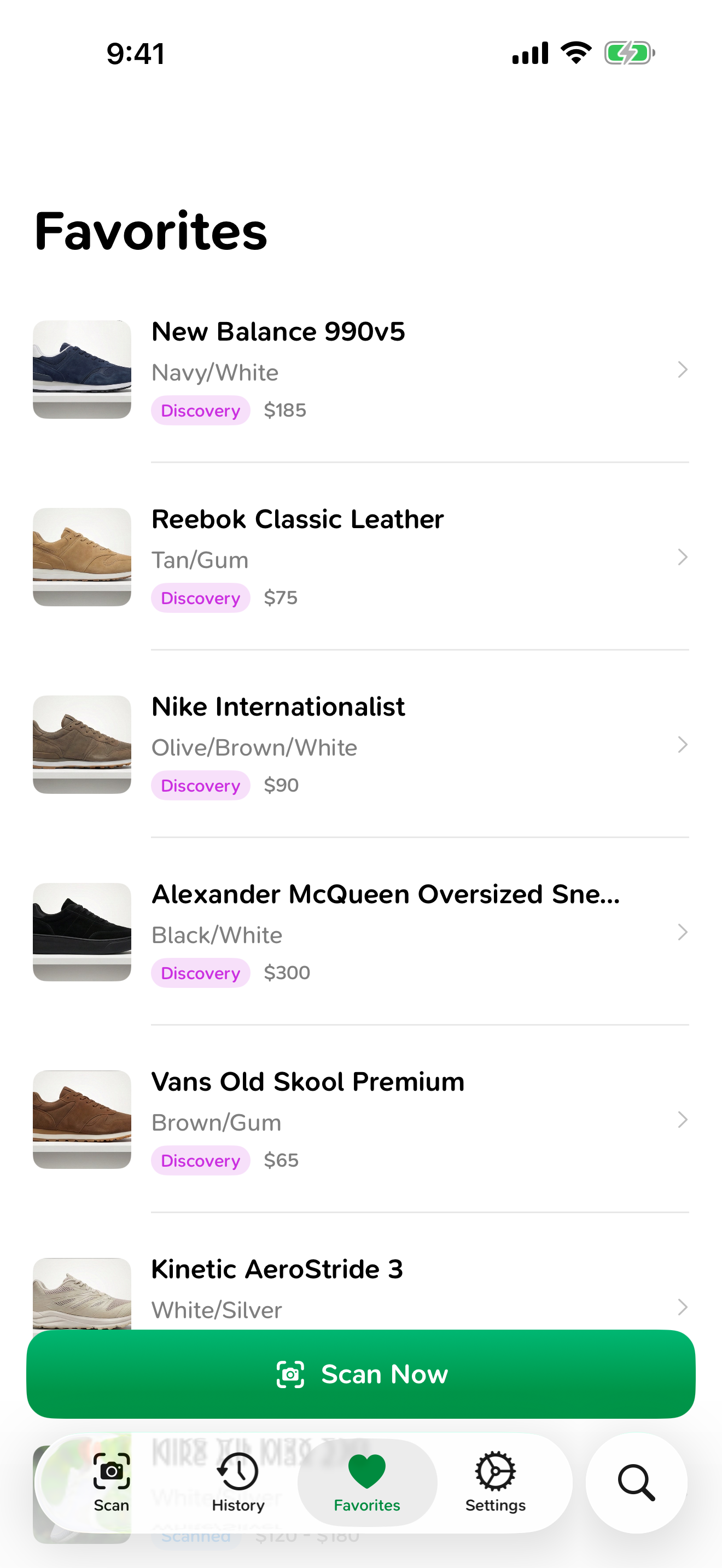Expand New Balance 990v5 details chevron
The height and width of the screenshot is (1568, 722).
click(683, 370)
